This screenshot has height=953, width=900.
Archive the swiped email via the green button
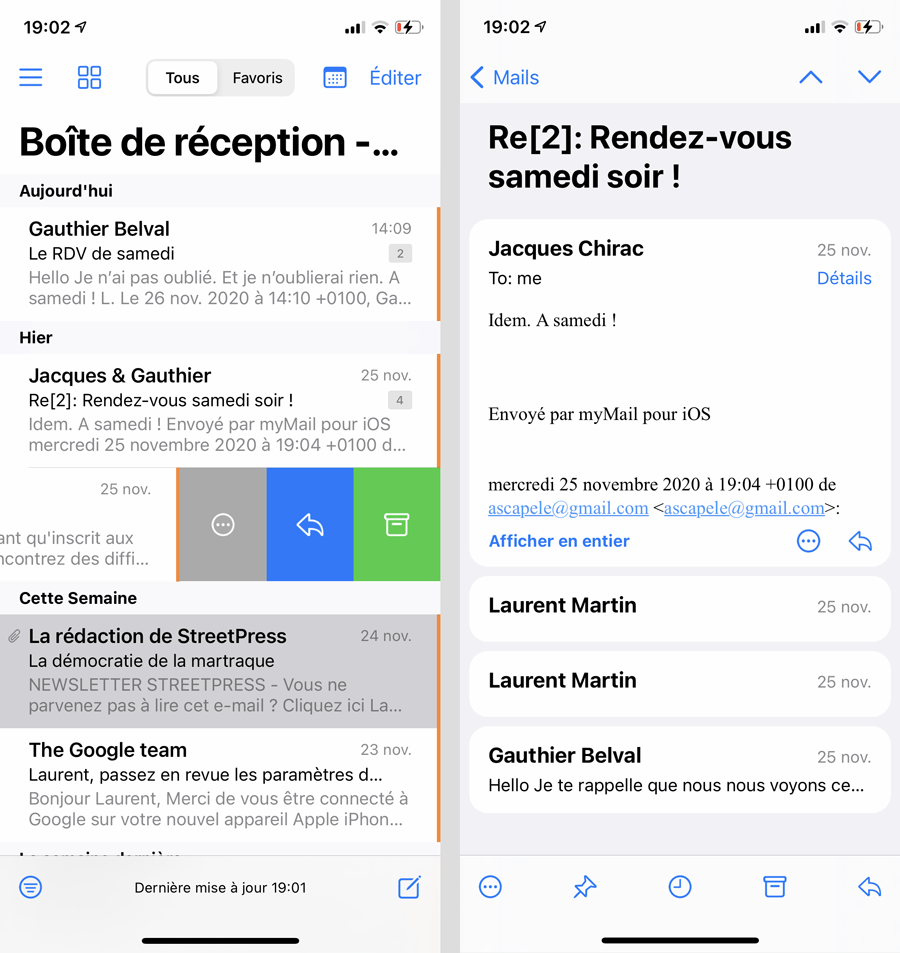pos(397,525)
